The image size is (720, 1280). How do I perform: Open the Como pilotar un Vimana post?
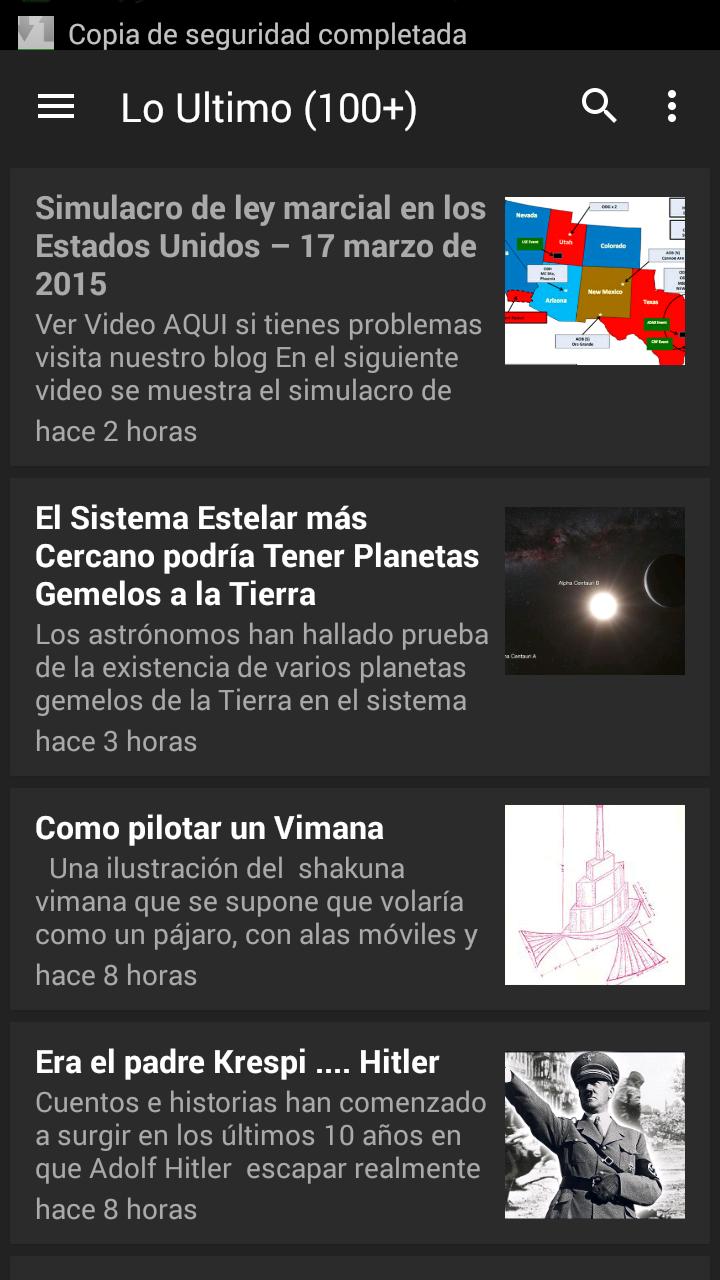click(210, 828)
